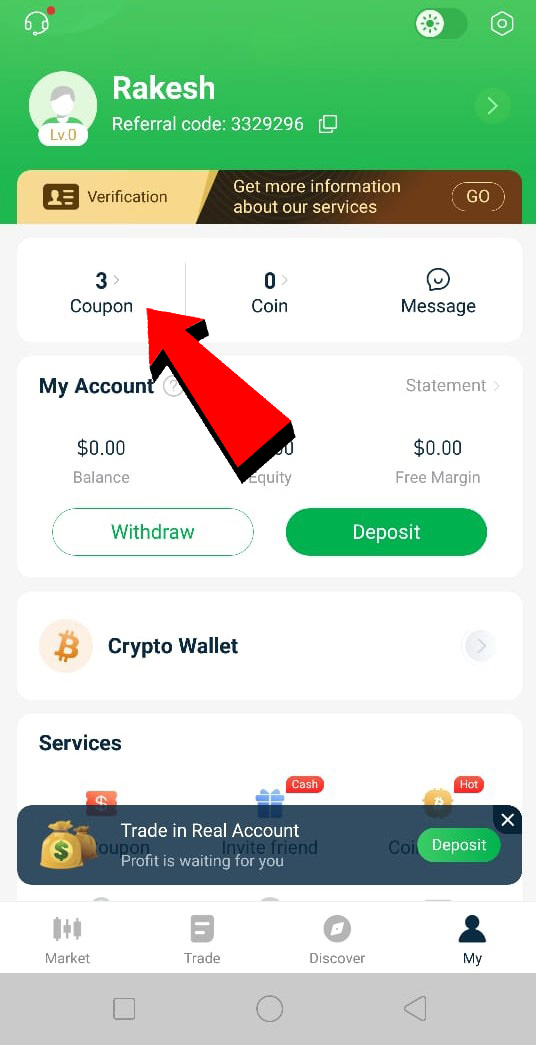This screenshot has width=536, height=1045.
Task: Switch to the Trade tab
Action: point(202,940)
